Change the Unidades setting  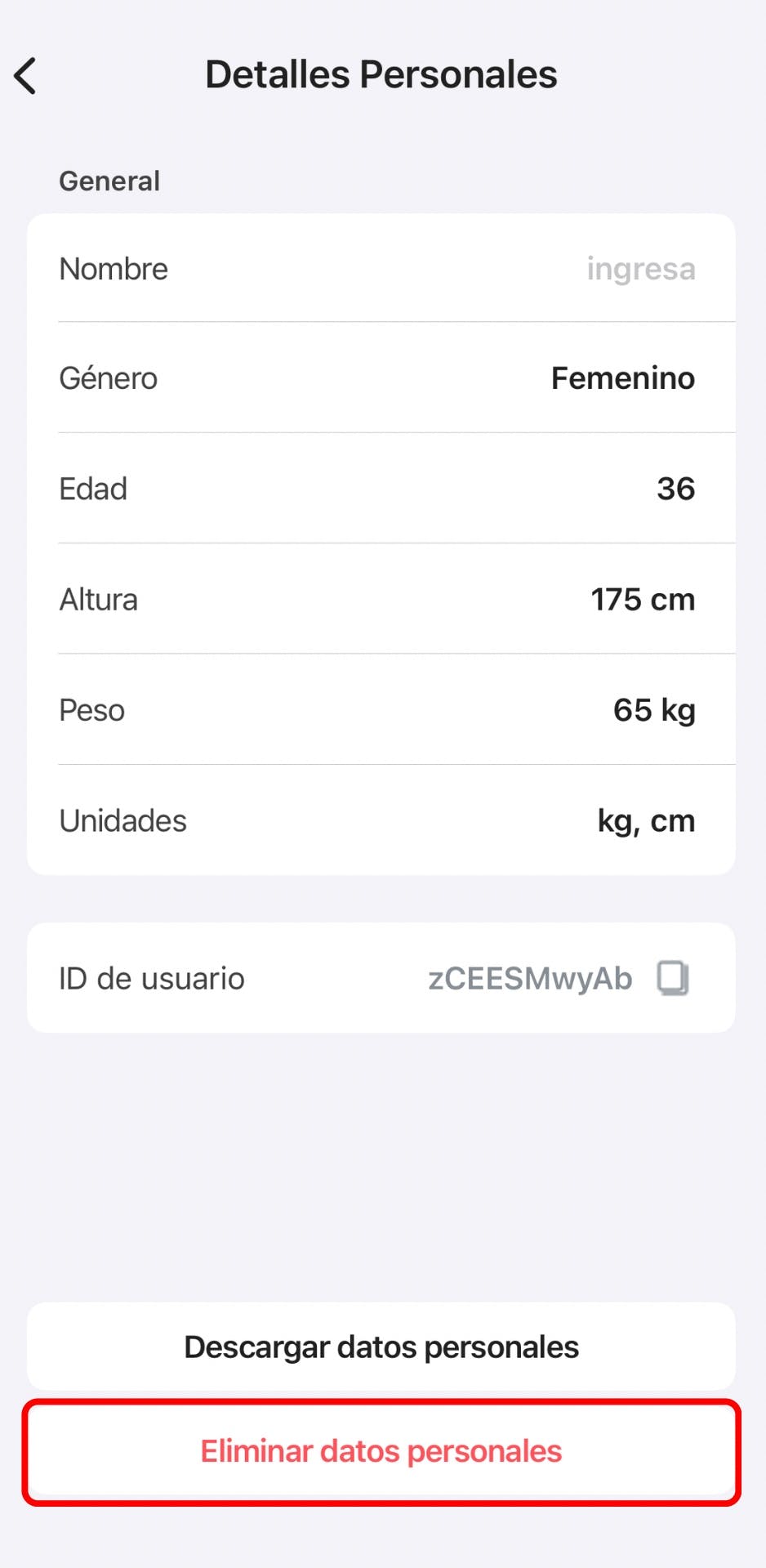click(645, 820)
